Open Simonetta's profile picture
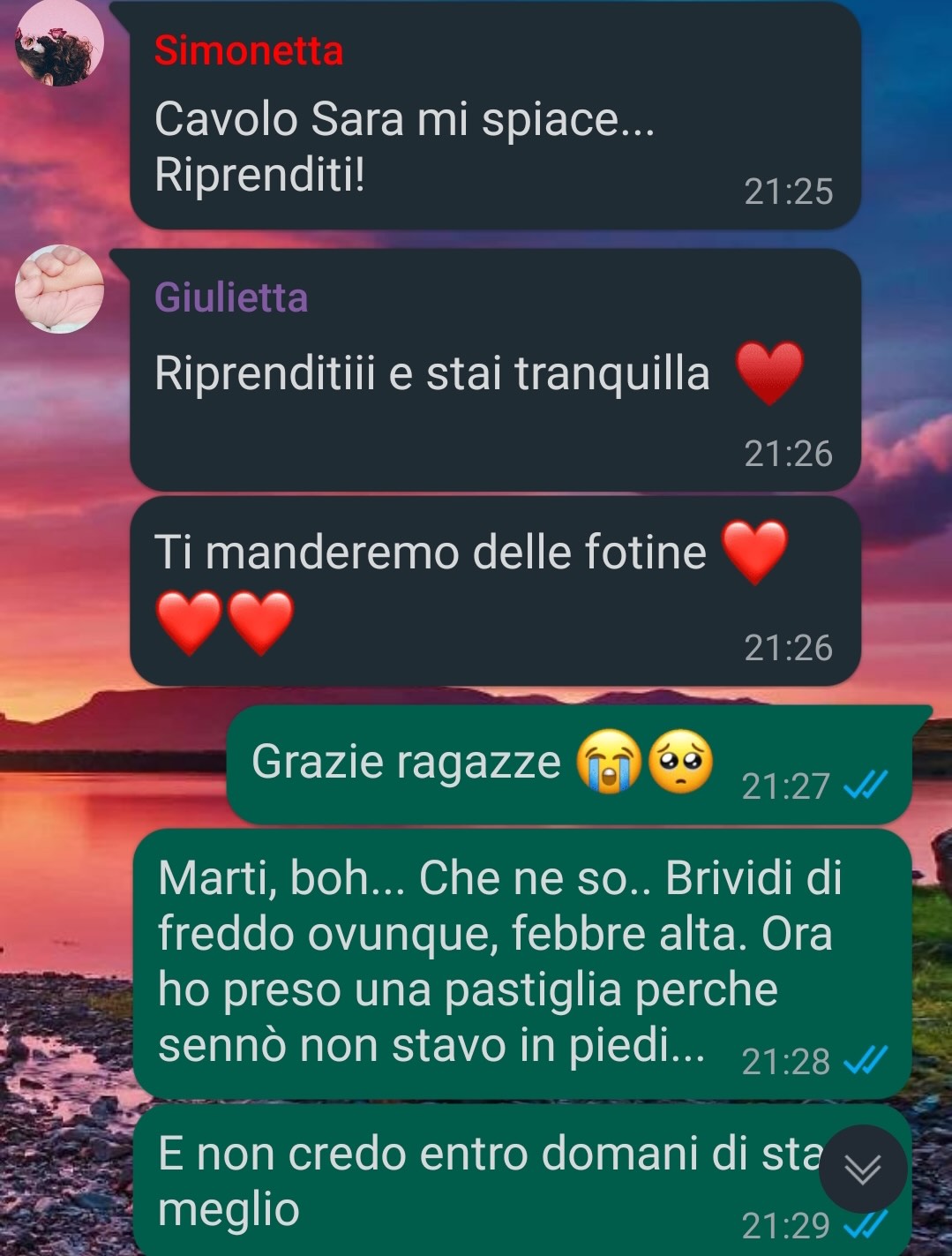Image resolution: width=952 pixels, height=1256 pixels. (x=59, y=44)
